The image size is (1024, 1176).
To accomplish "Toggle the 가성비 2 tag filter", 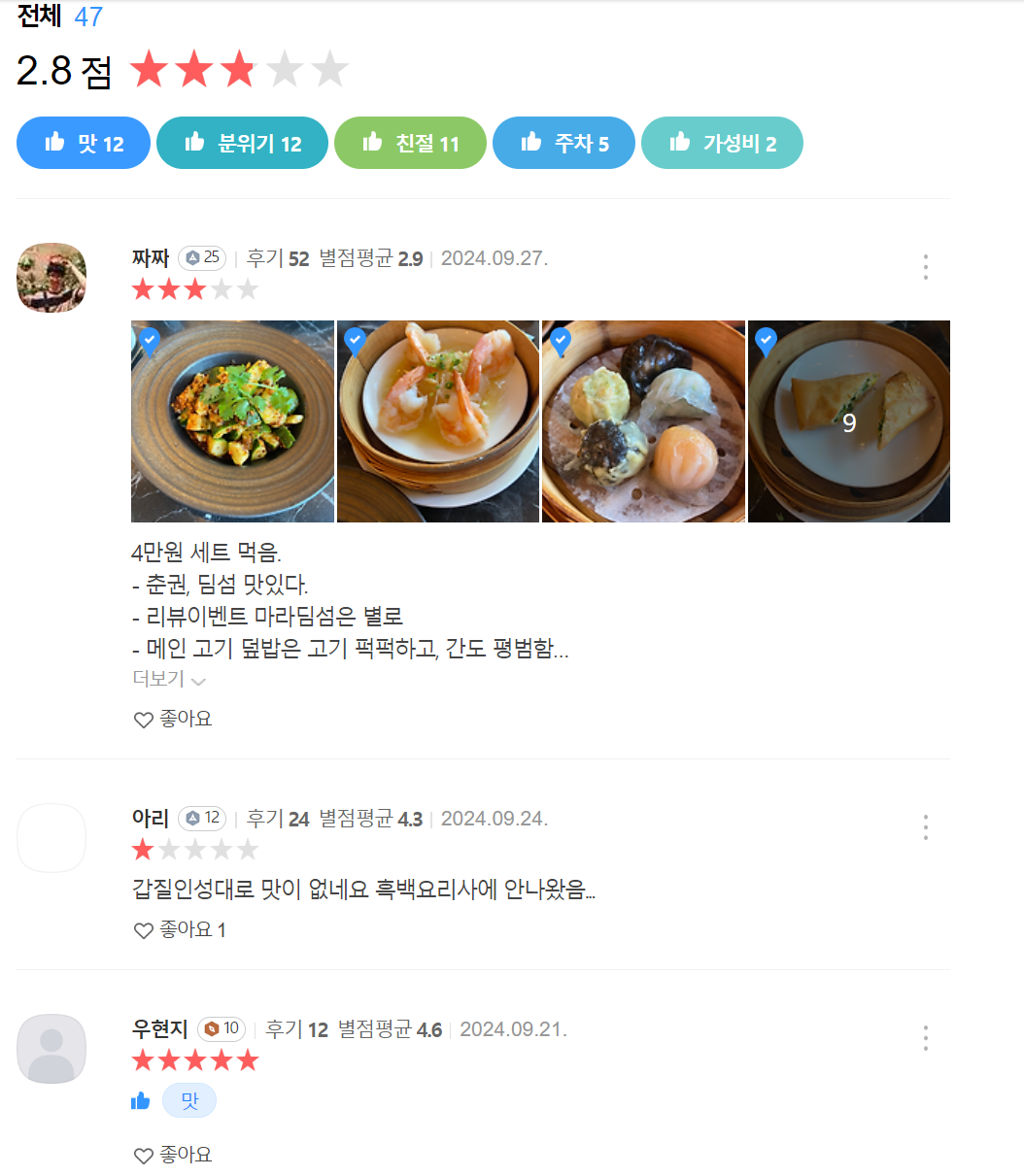I will (x=722, y=142).
